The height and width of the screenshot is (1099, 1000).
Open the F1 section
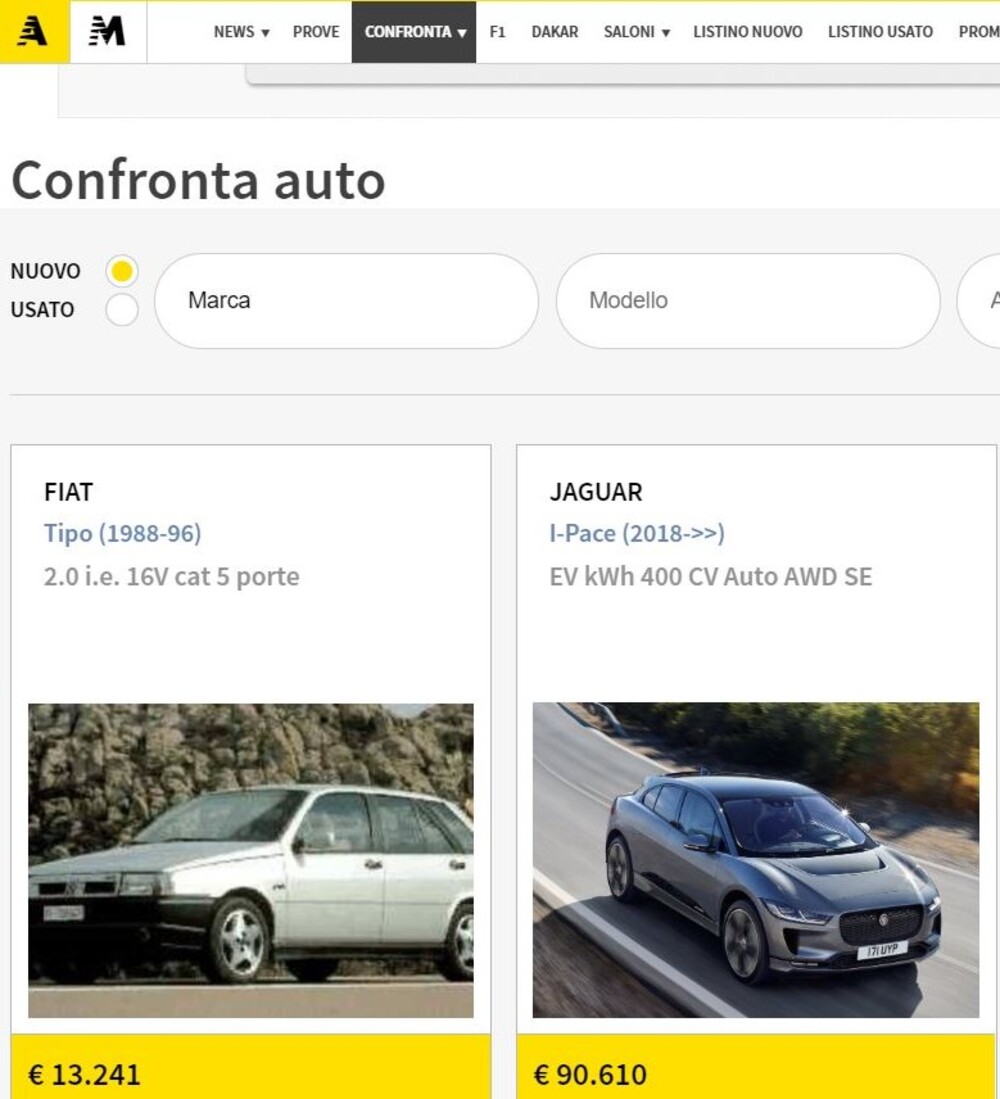tap(498, 32)
